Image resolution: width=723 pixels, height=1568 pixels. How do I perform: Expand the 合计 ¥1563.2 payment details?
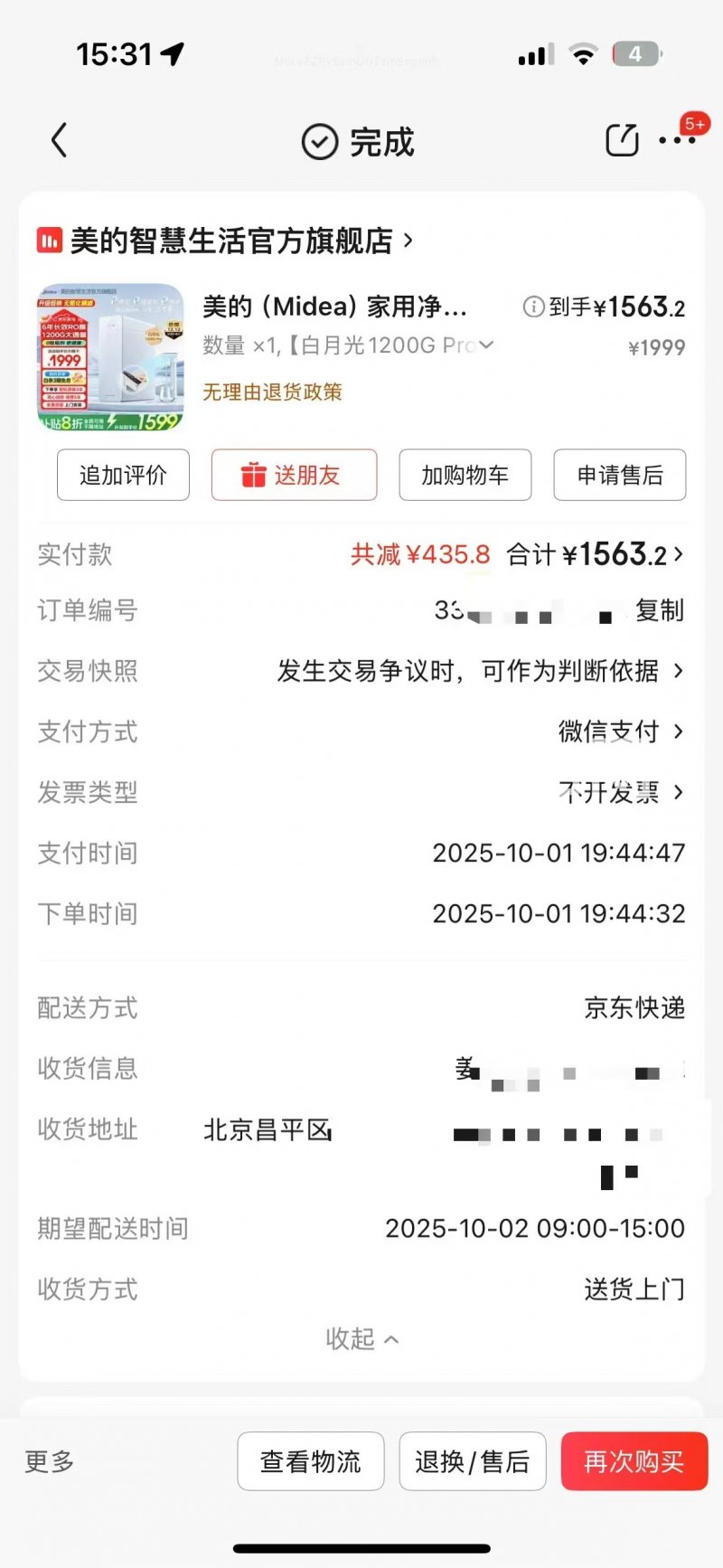[596, 554]
